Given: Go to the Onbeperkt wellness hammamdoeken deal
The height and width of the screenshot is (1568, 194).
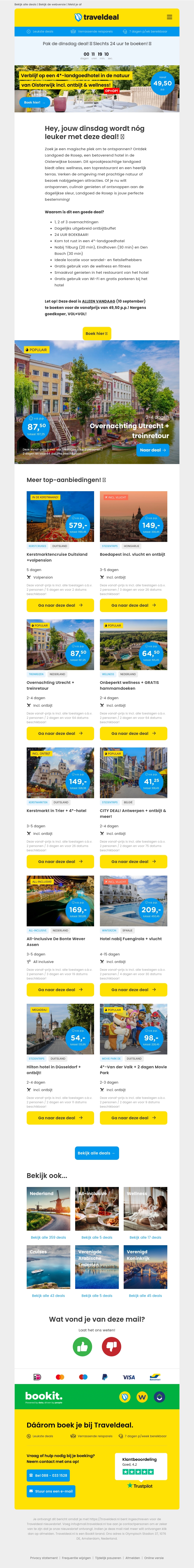Looking at the screenshot, I should (133, 733).
